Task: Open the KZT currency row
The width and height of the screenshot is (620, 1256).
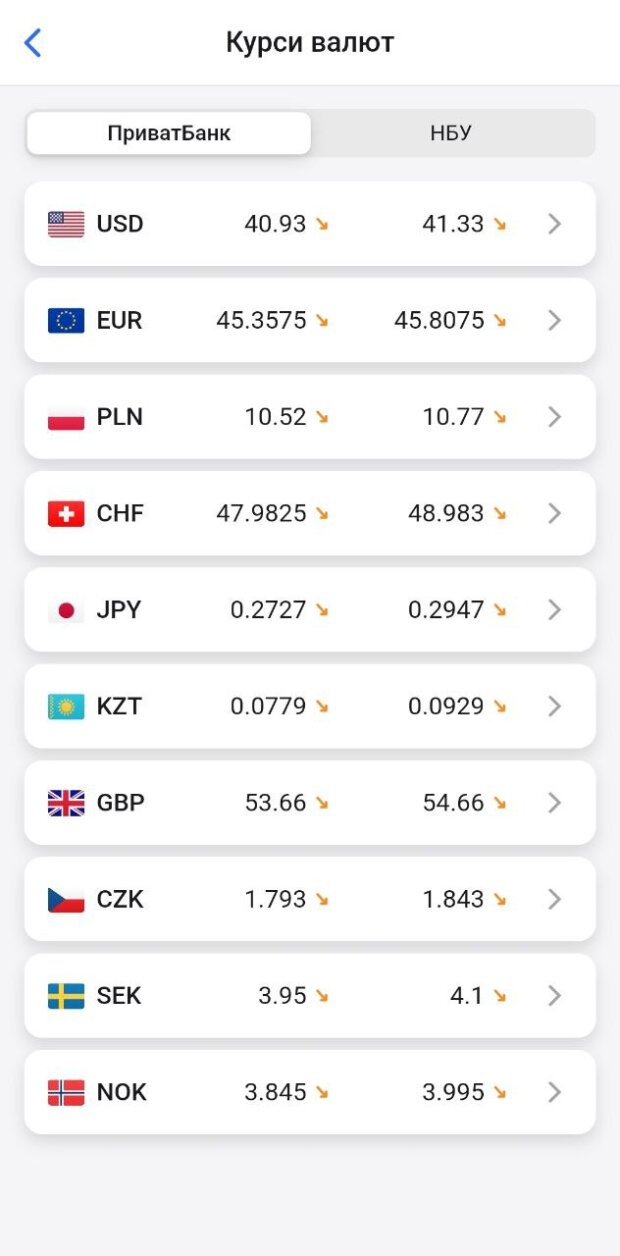Action: coord(310,706)
